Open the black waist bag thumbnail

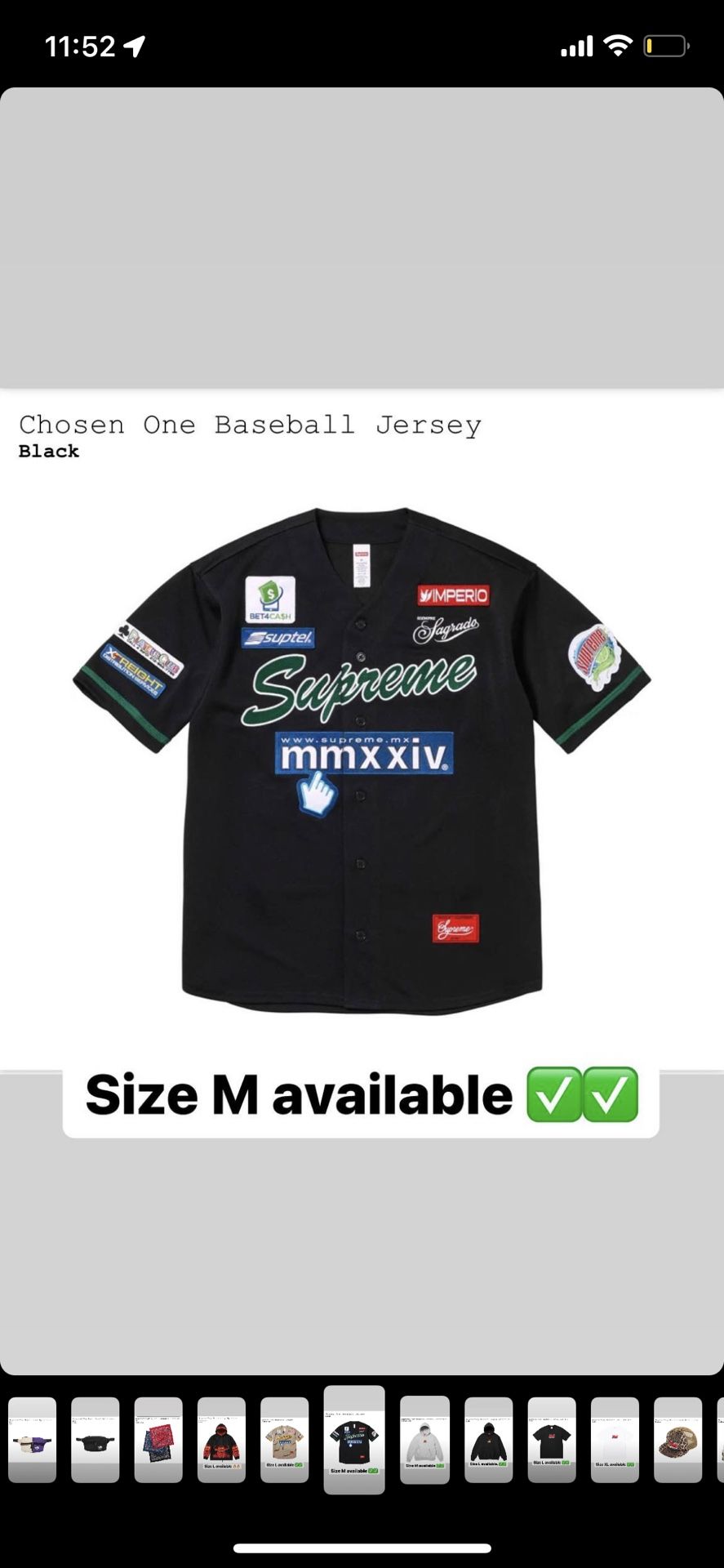coord(95,1440)
